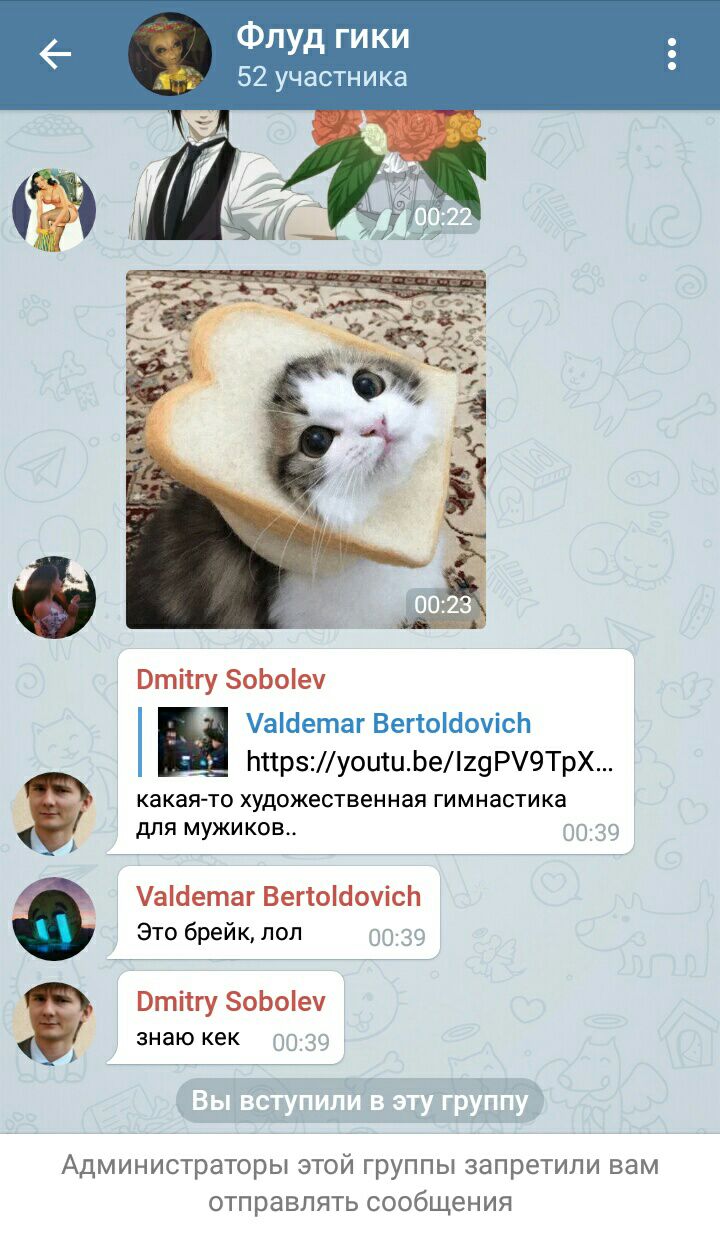Open the cat in bread photo
This screenshot has height=1233, width=720.
pos(306,449)
